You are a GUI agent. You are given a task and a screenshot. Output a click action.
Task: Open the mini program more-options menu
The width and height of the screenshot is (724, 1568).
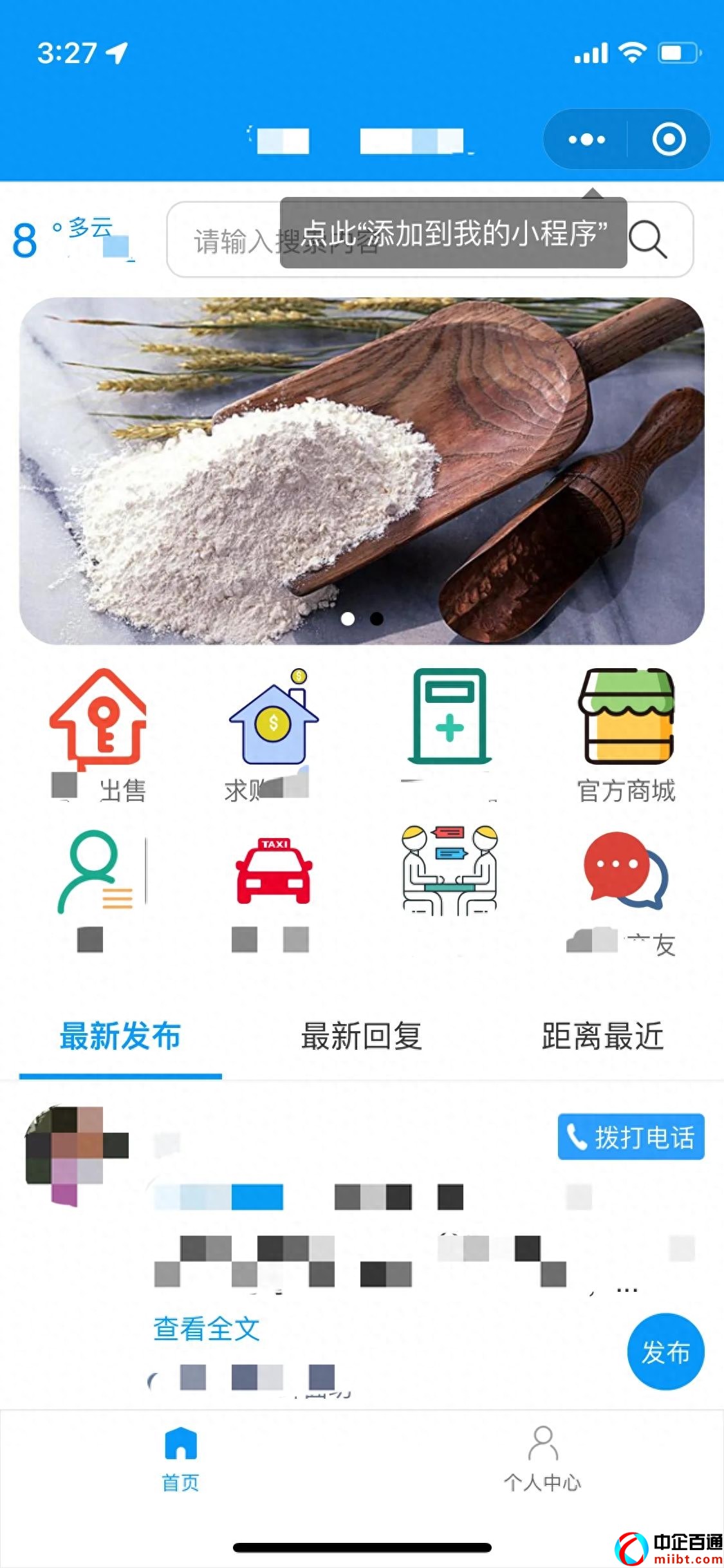[x=586, y=140]
